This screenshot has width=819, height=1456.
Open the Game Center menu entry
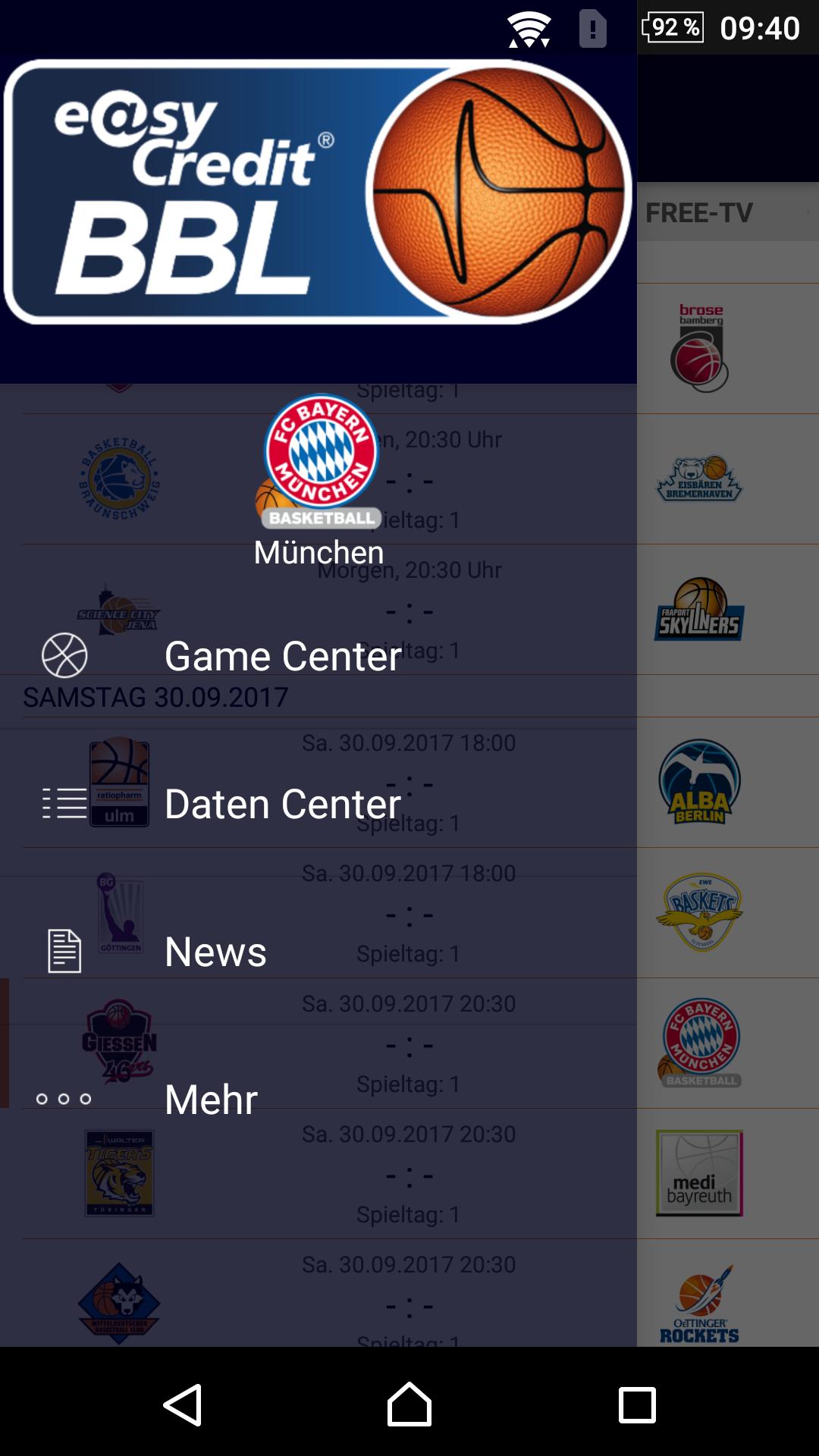click(282, 655)
